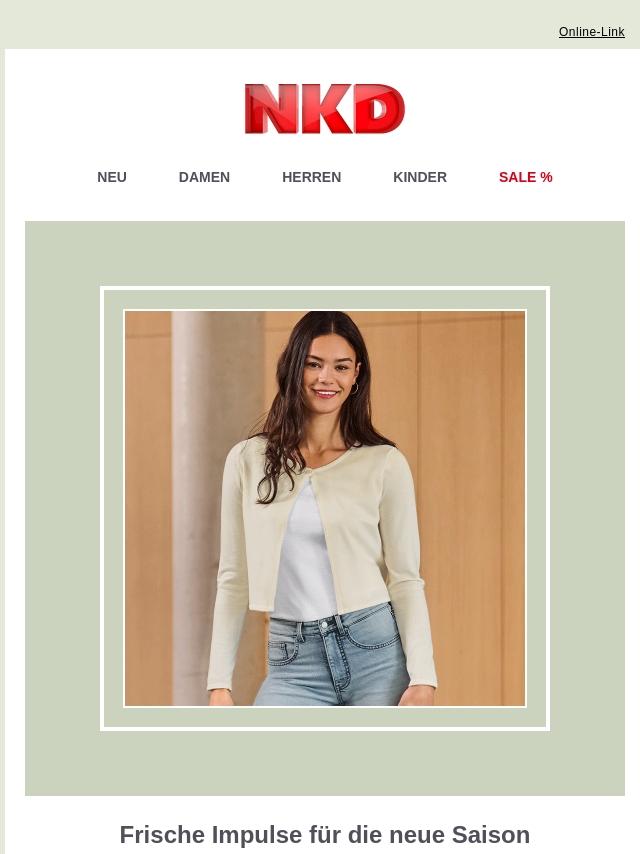This screenshot has height=854, width=640.
Task: Go to the NEU category
Action: click(112, 177)
